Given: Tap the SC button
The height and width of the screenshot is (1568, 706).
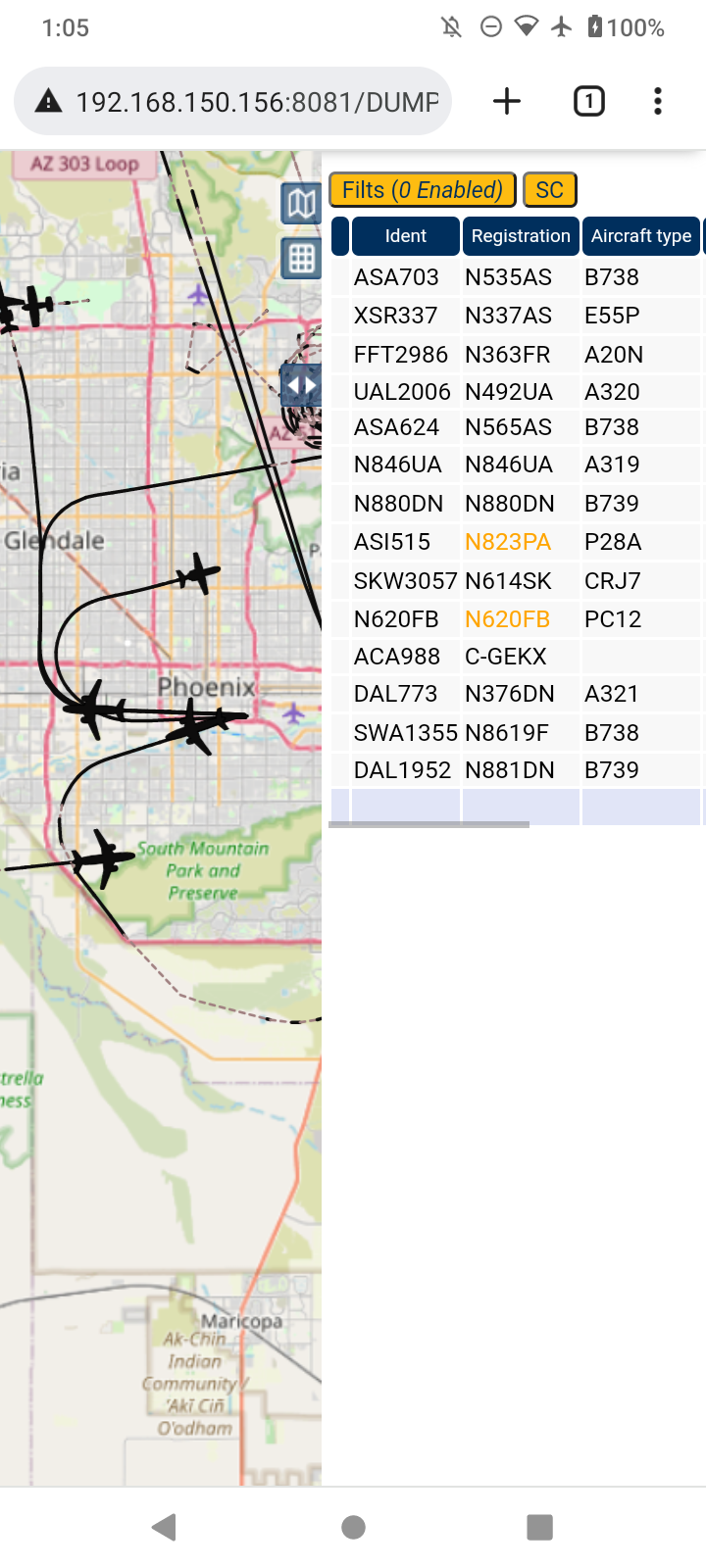Looking at the screenshot, I should 550,189.
